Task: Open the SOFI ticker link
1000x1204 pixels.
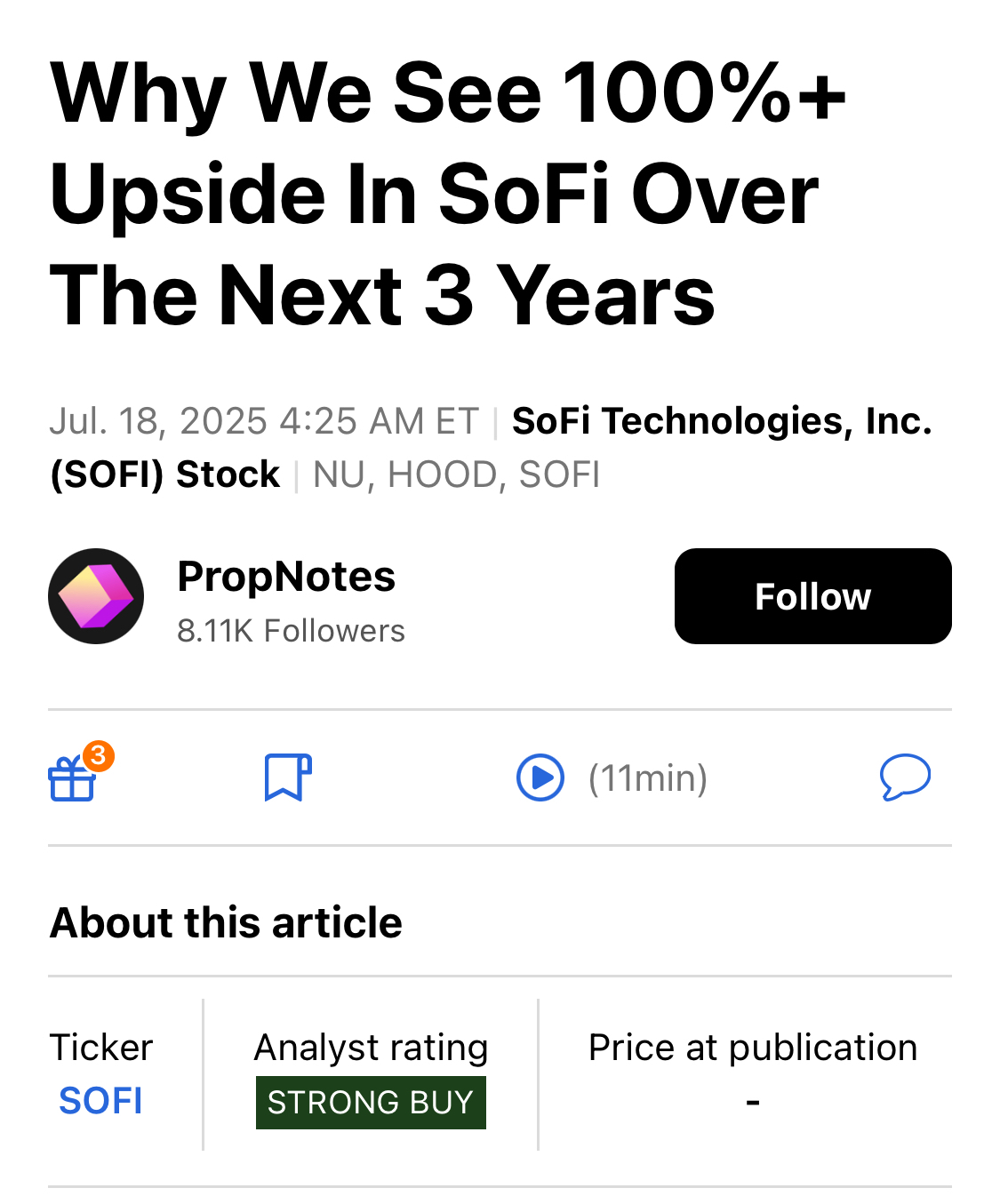Action: pyautogui.click(x=100, y=1101)
